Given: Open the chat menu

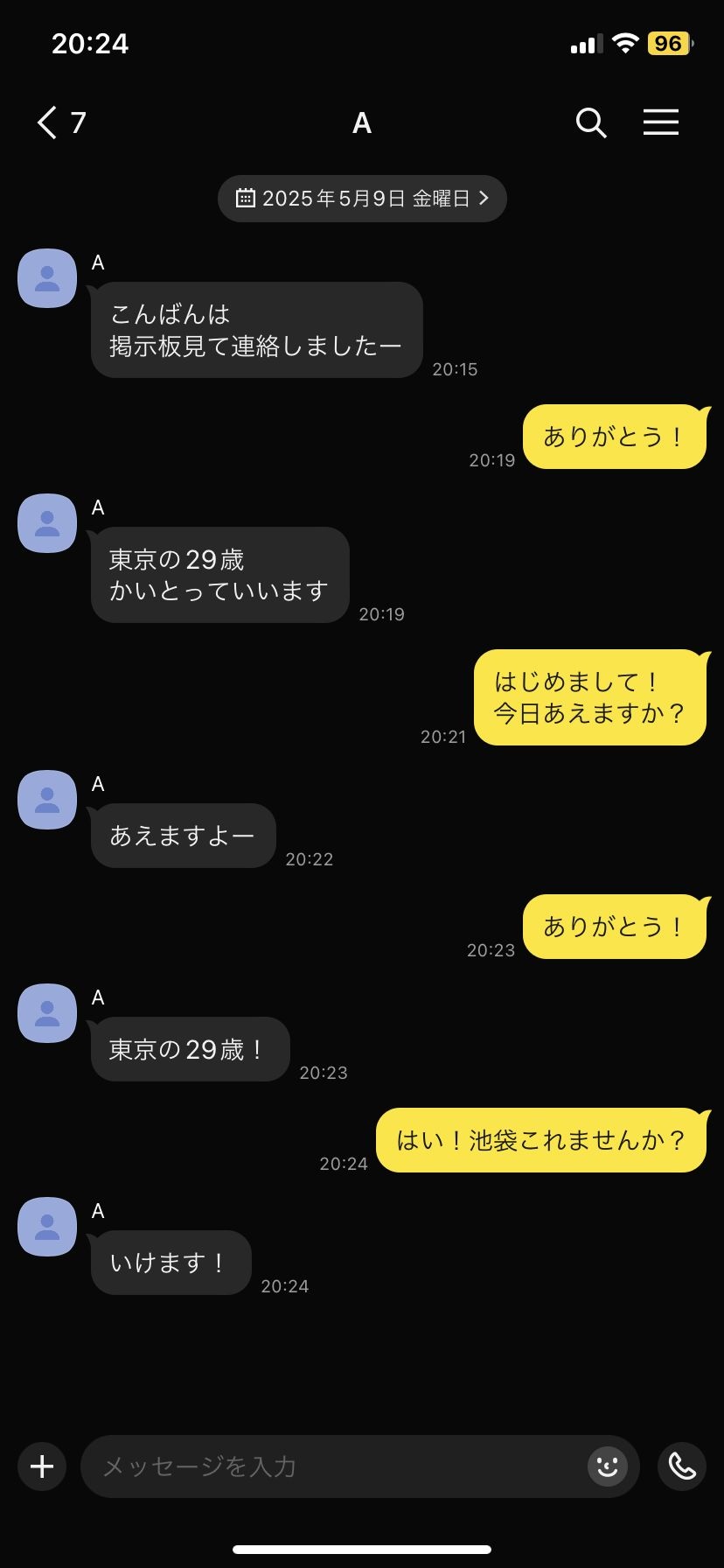Looking at the screenshot, I should [x=661, y=122].
